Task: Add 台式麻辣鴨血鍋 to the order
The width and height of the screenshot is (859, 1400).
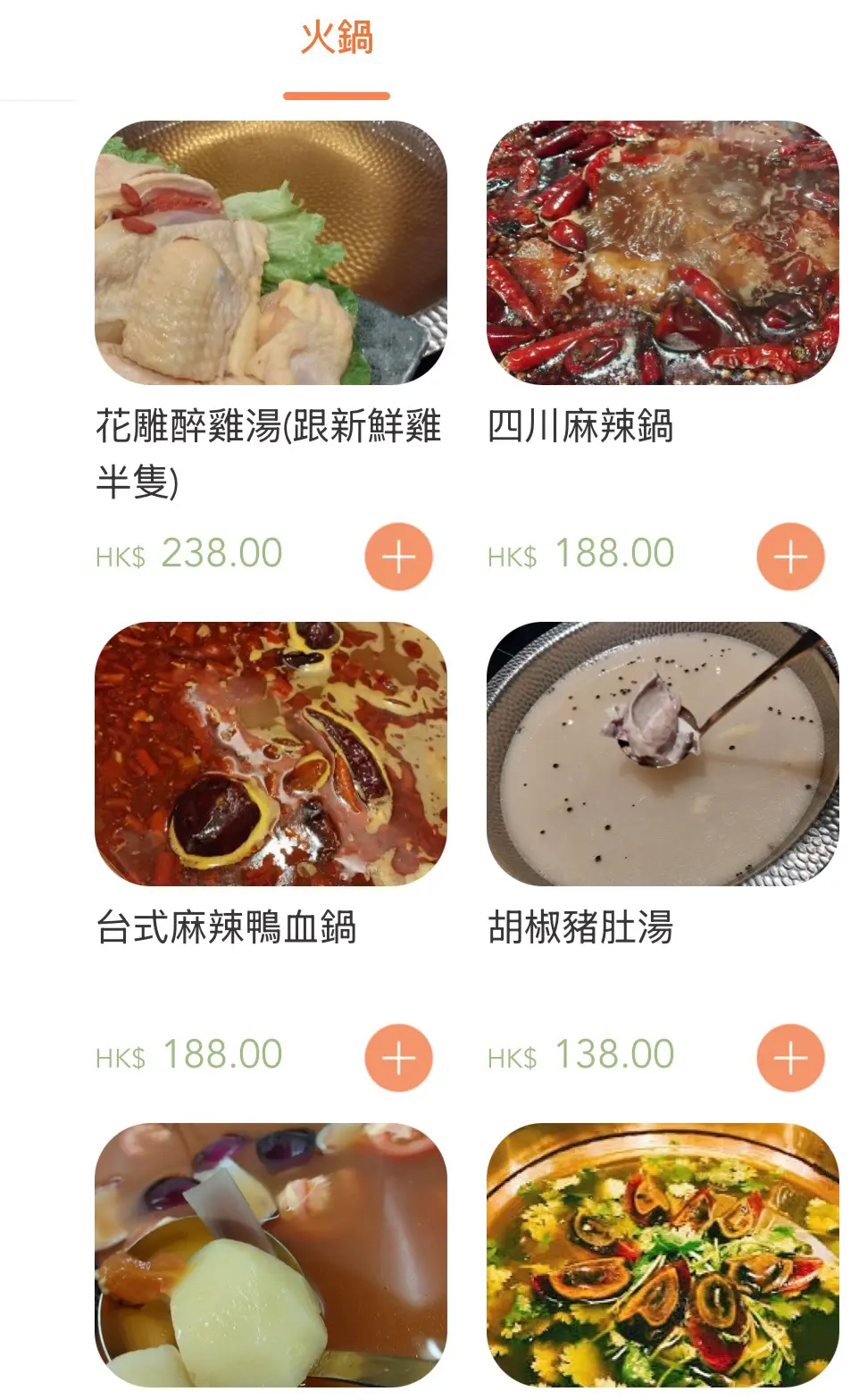Action: click(398, 1058)
